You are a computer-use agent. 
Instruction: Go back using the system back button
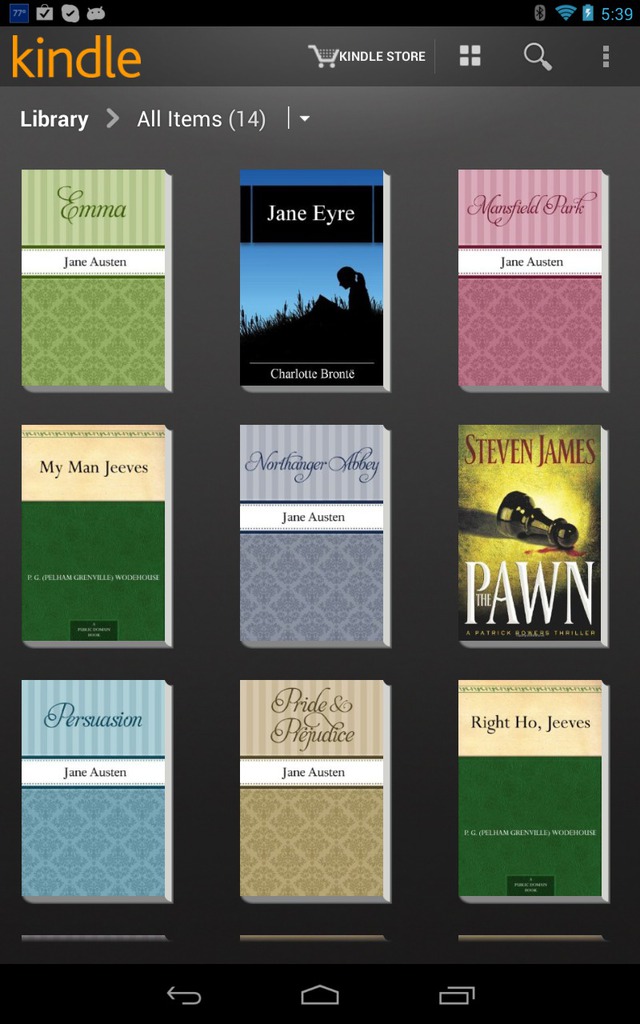pos(184,995)
